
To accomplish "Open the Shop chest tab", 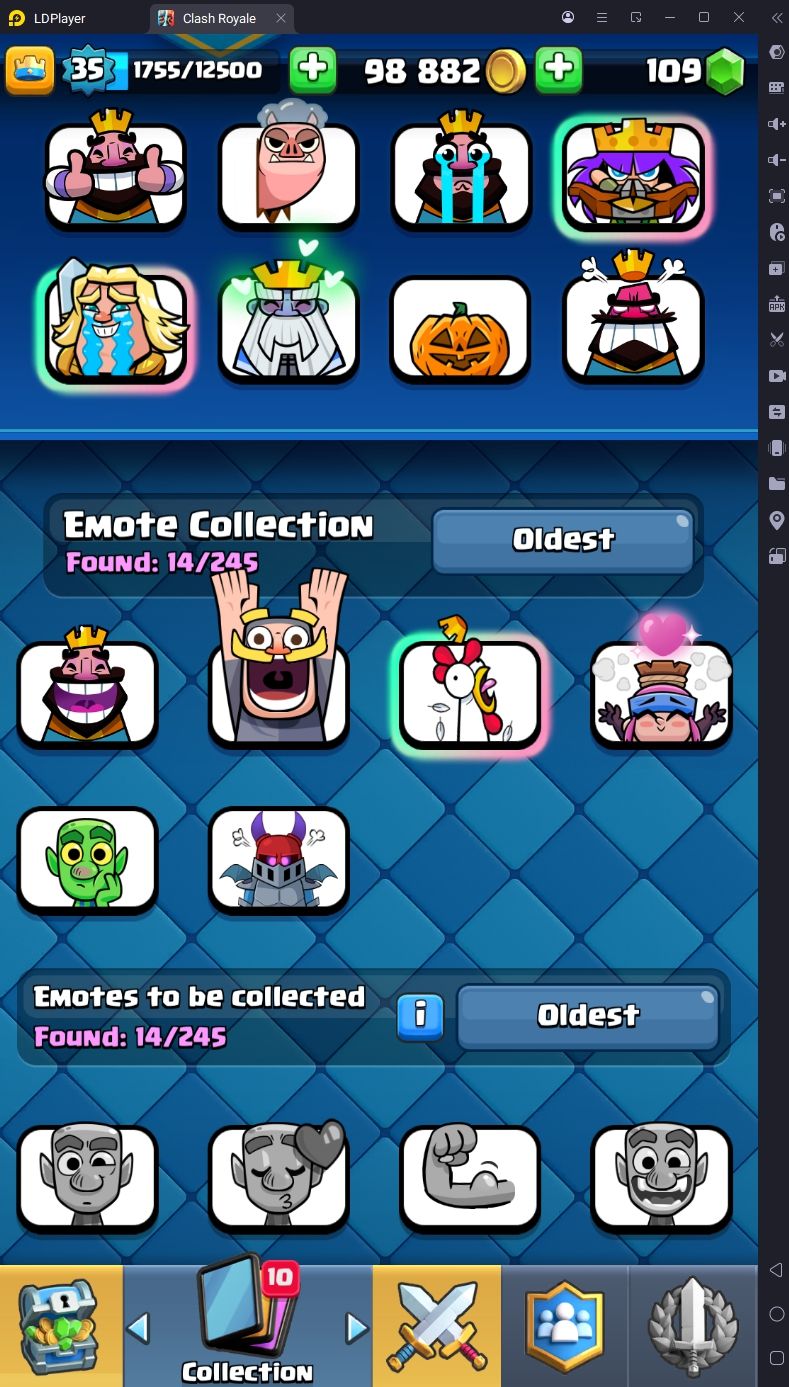I will pyautogui.click(x=61, y=1325).
